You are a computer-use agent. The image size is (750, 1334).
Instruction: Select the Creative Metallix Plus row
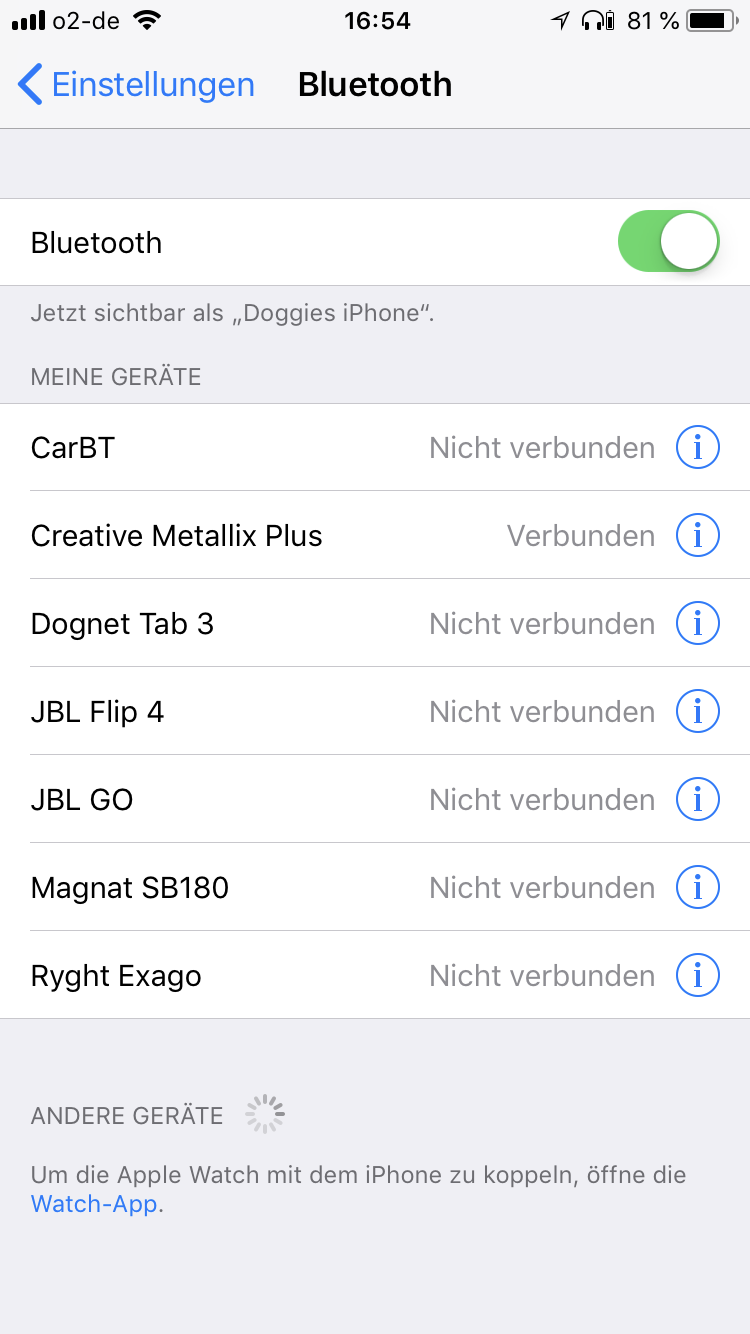pyautogui.click(x=300, y=536)
